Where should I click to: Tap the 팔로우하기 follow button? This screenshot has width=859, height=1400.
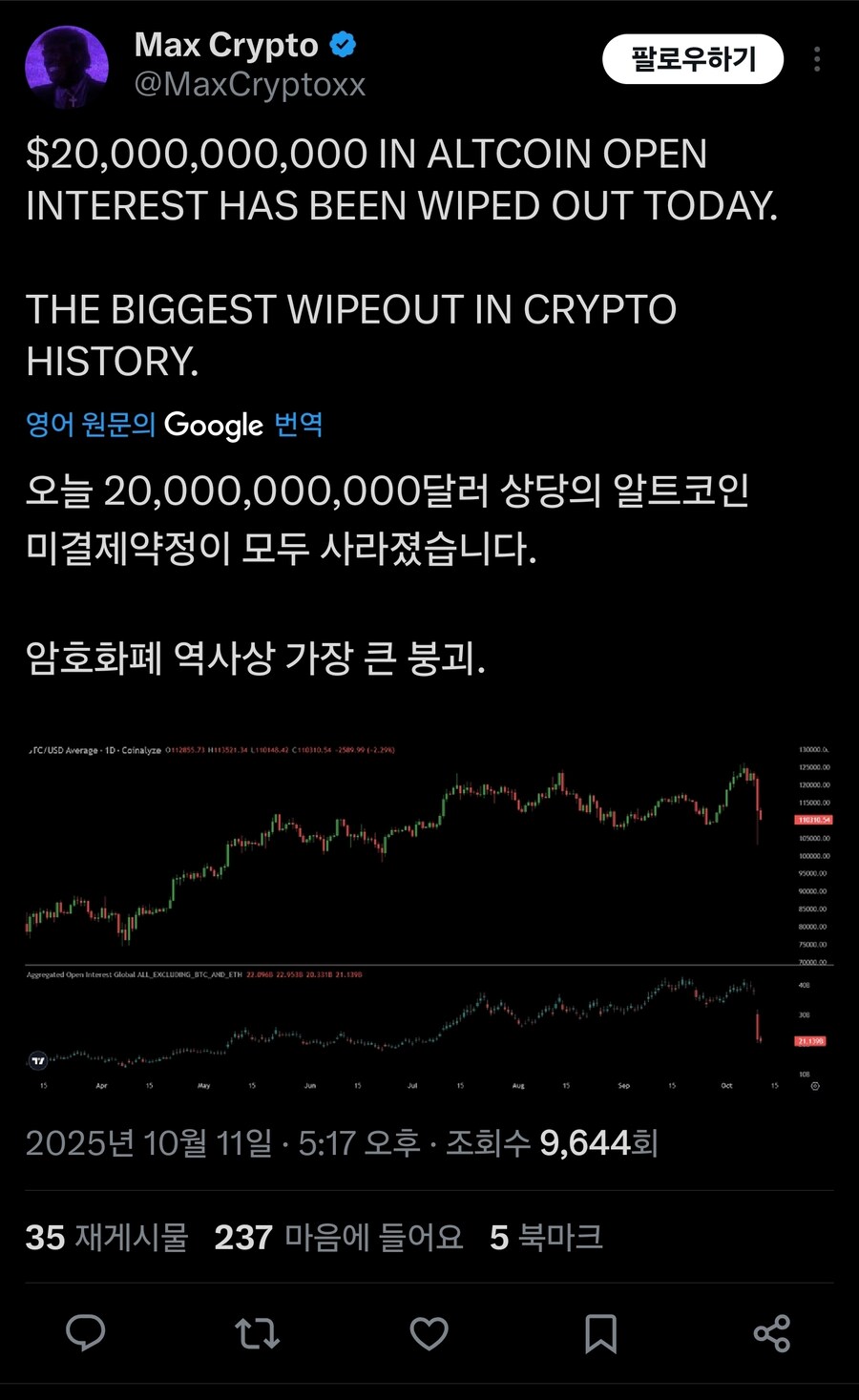(x=693, y=60)
